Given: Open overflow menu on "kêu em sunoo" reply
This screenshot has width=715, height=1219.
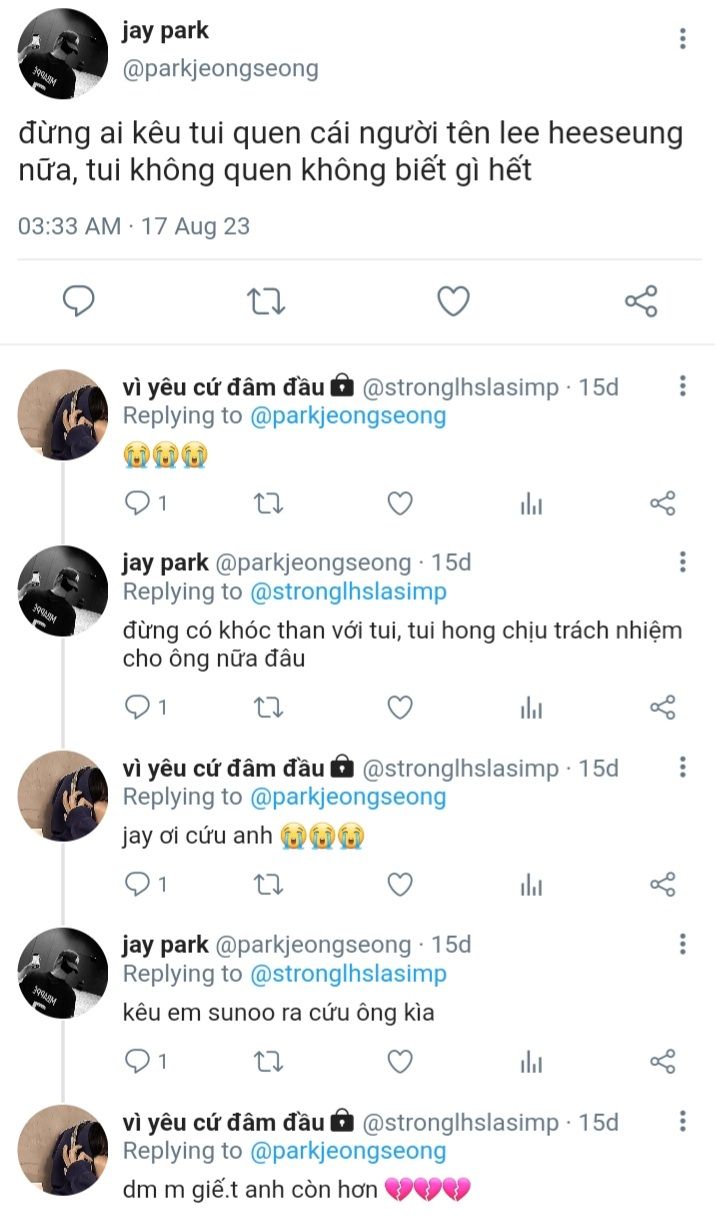Looking at the screenshot, I should click(x=683, y=945).
